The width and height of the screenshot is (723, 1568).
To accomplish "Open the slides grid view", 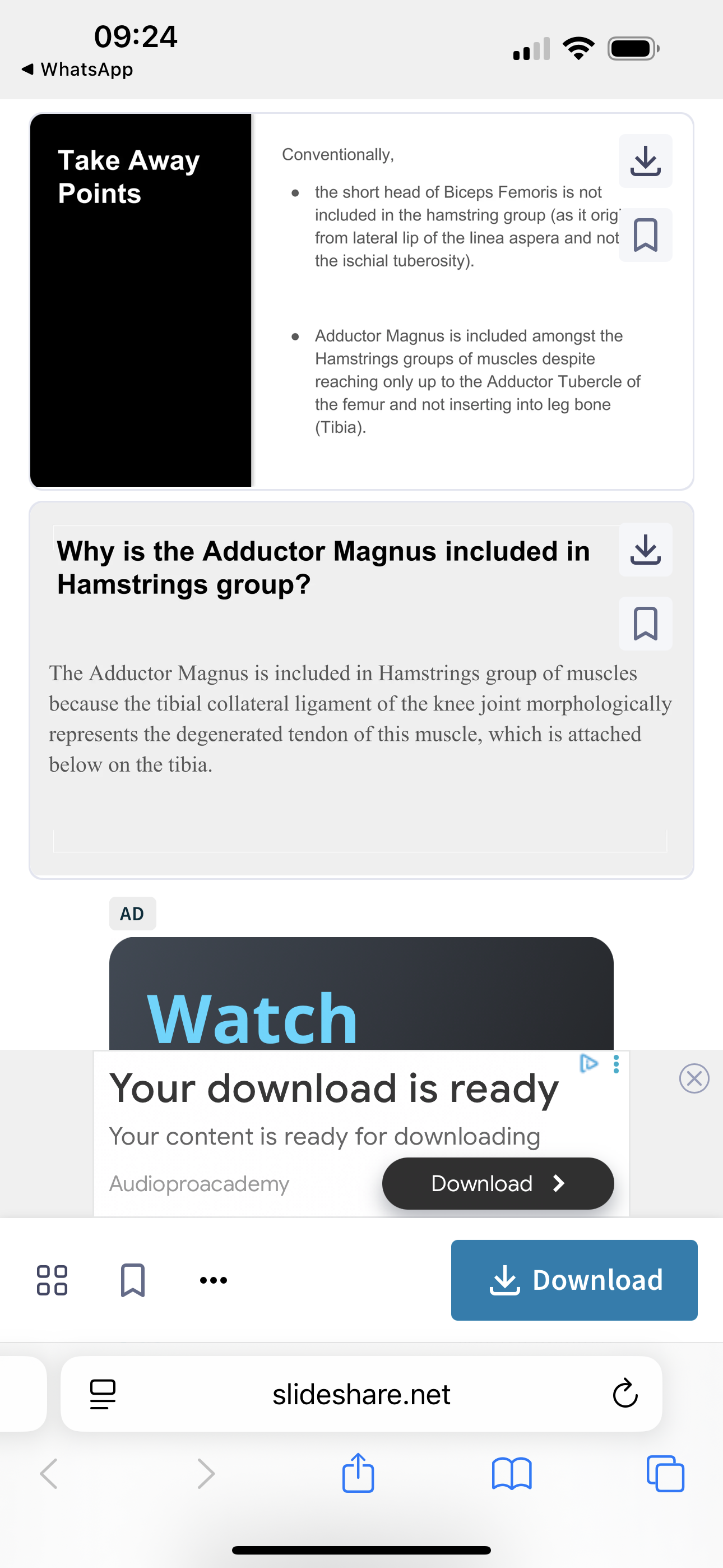I will [x=52, y=1280].
